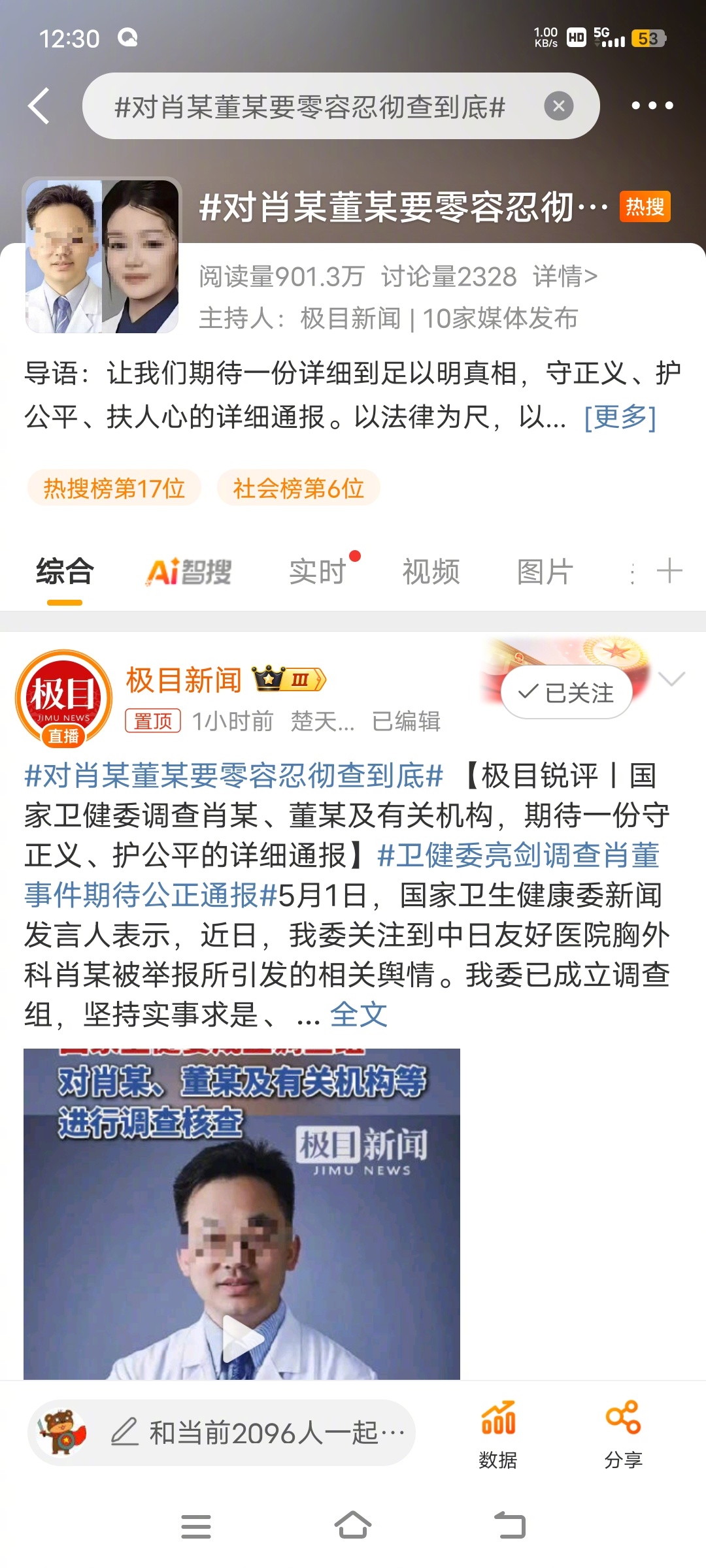Add a tab with the plus icon
The height and width of the screenshot is (1568, 706).
[670, 570]
